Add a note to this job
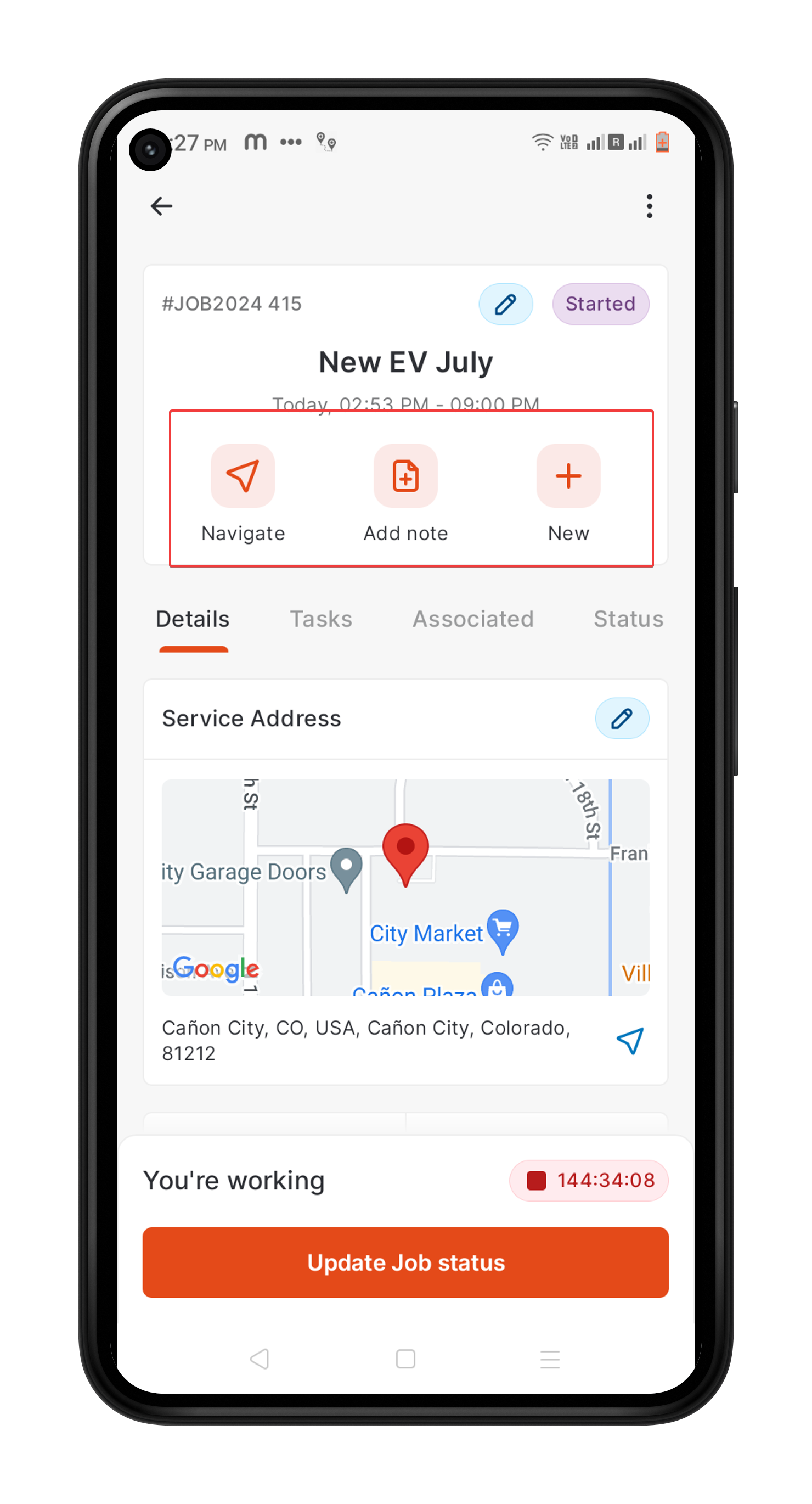The height and width of the screenshot is (1504, 812). pyautogui.click(x=405, y=476)
